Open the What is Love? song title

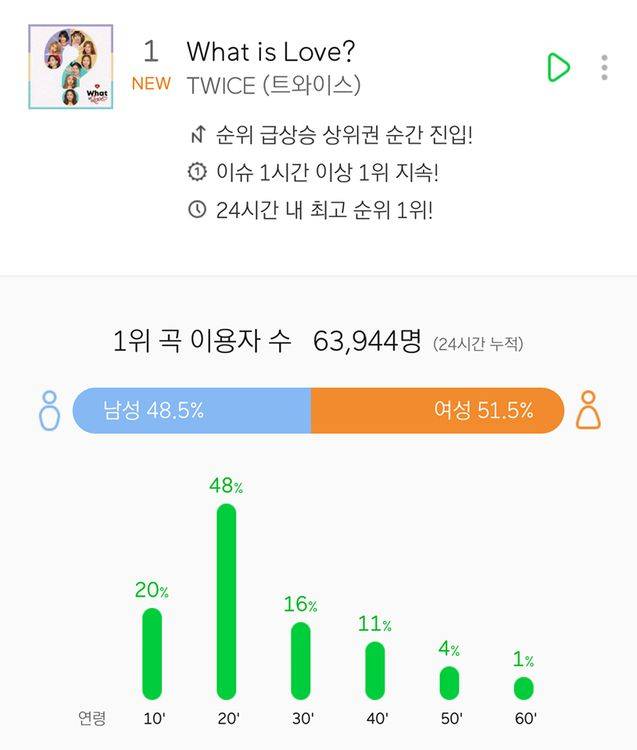pyautogui.click(x=271, y=52)
